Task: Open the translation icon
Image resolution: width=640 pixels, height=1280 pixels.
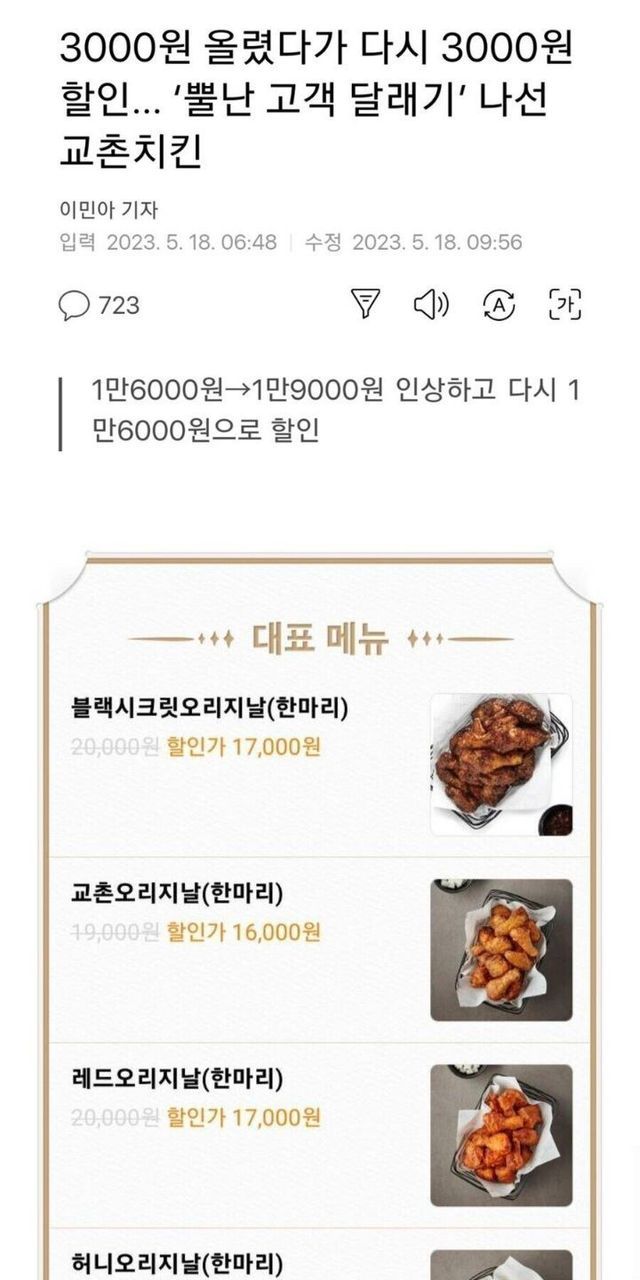Action: coord(497,305)
